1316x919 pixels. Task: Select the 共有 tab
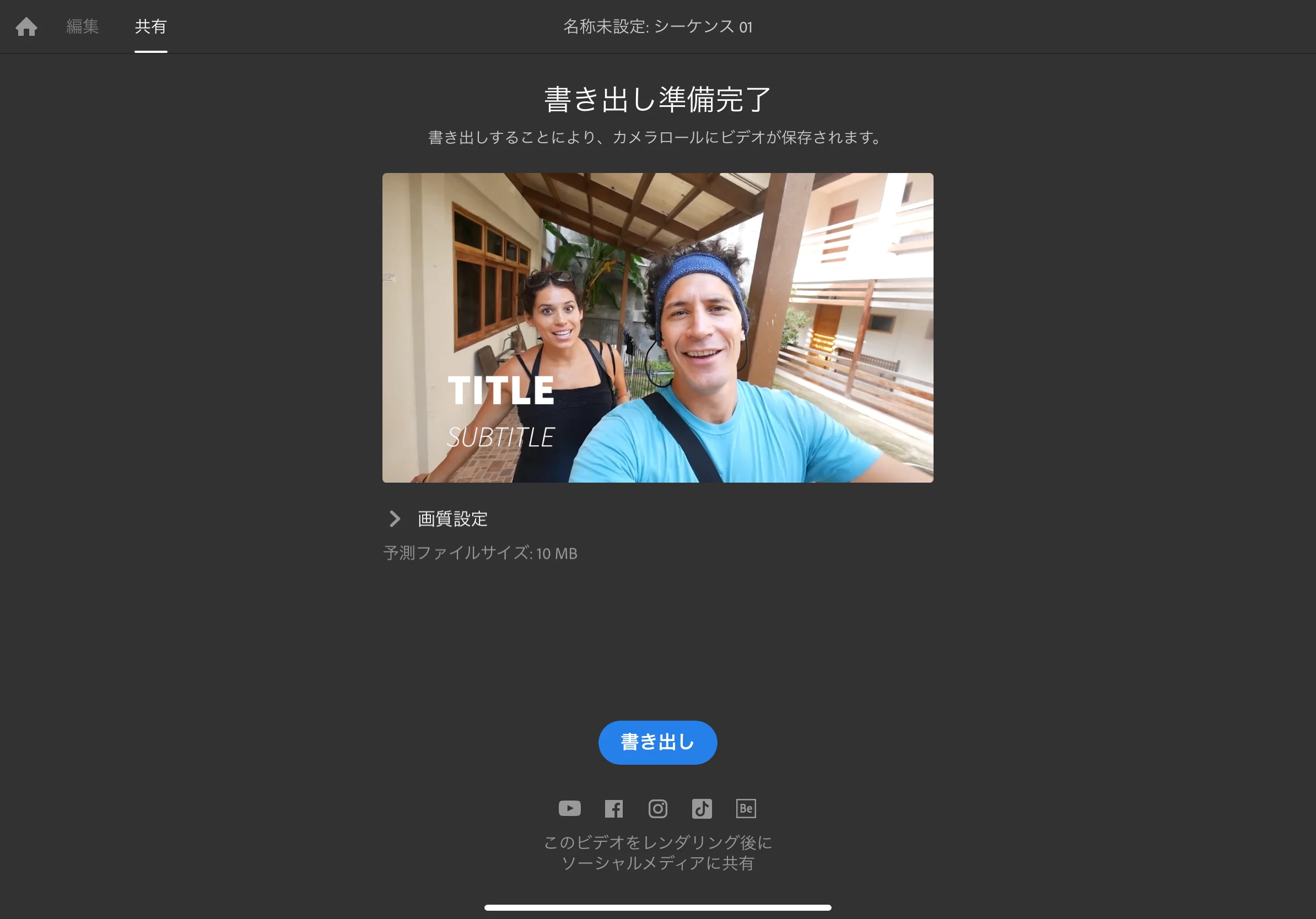151,26
